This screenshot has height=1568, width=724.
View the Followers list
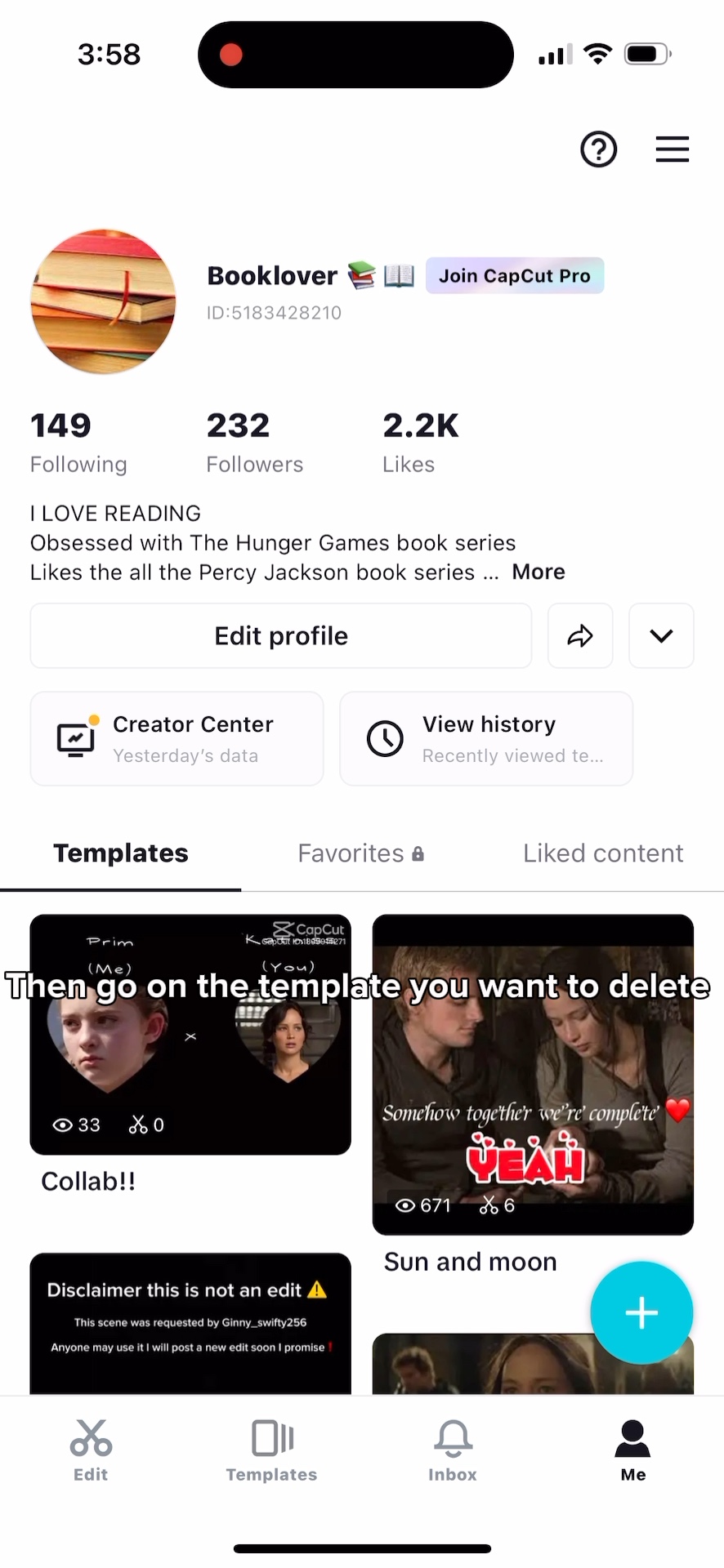point(255,443)
